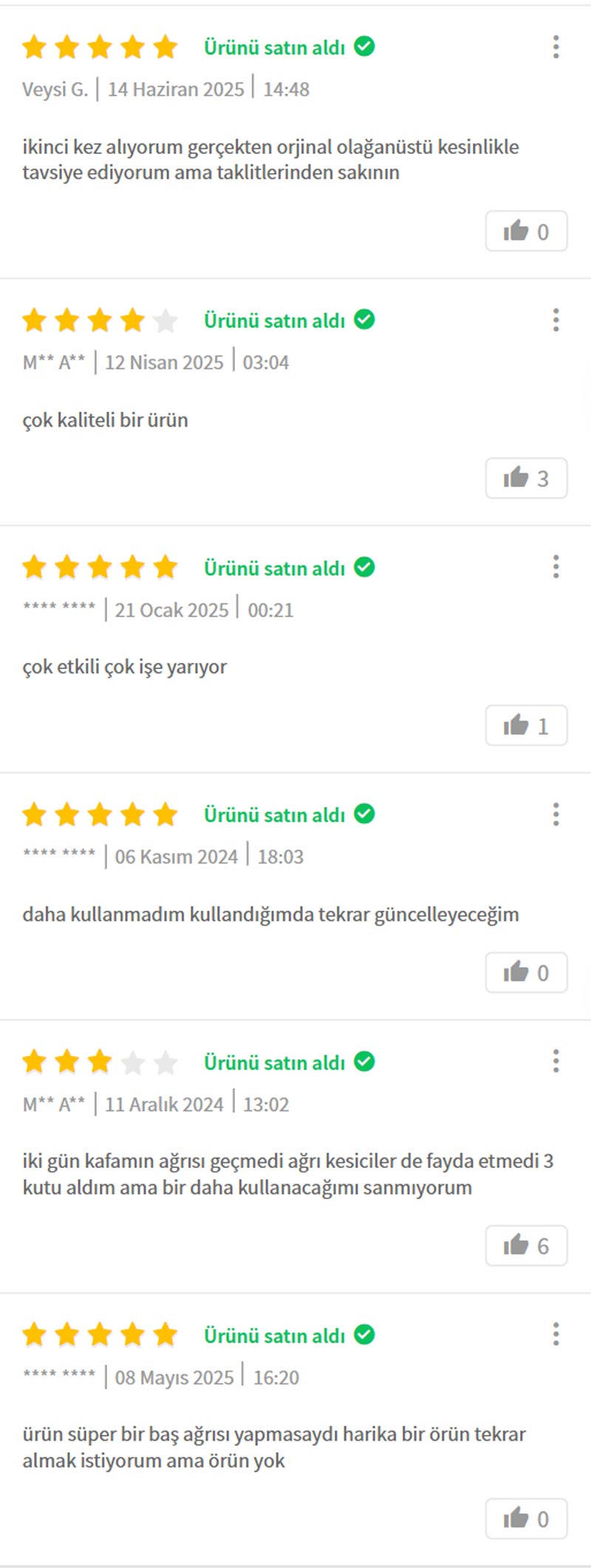Click the 'Ürünü satın aldı' label on the top review

click(x=273, y=46)
